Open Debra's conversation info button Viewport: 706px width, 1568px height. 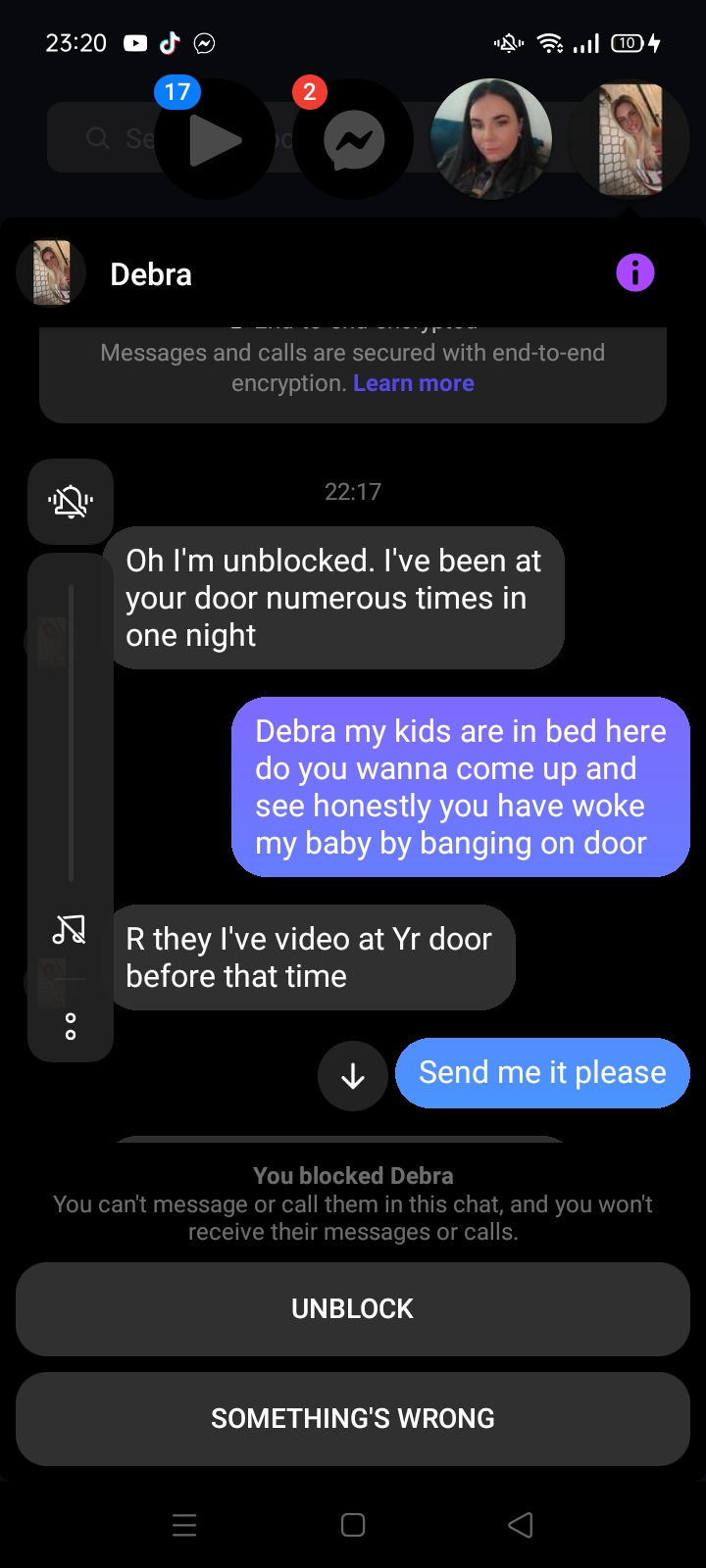coord(634,272)
